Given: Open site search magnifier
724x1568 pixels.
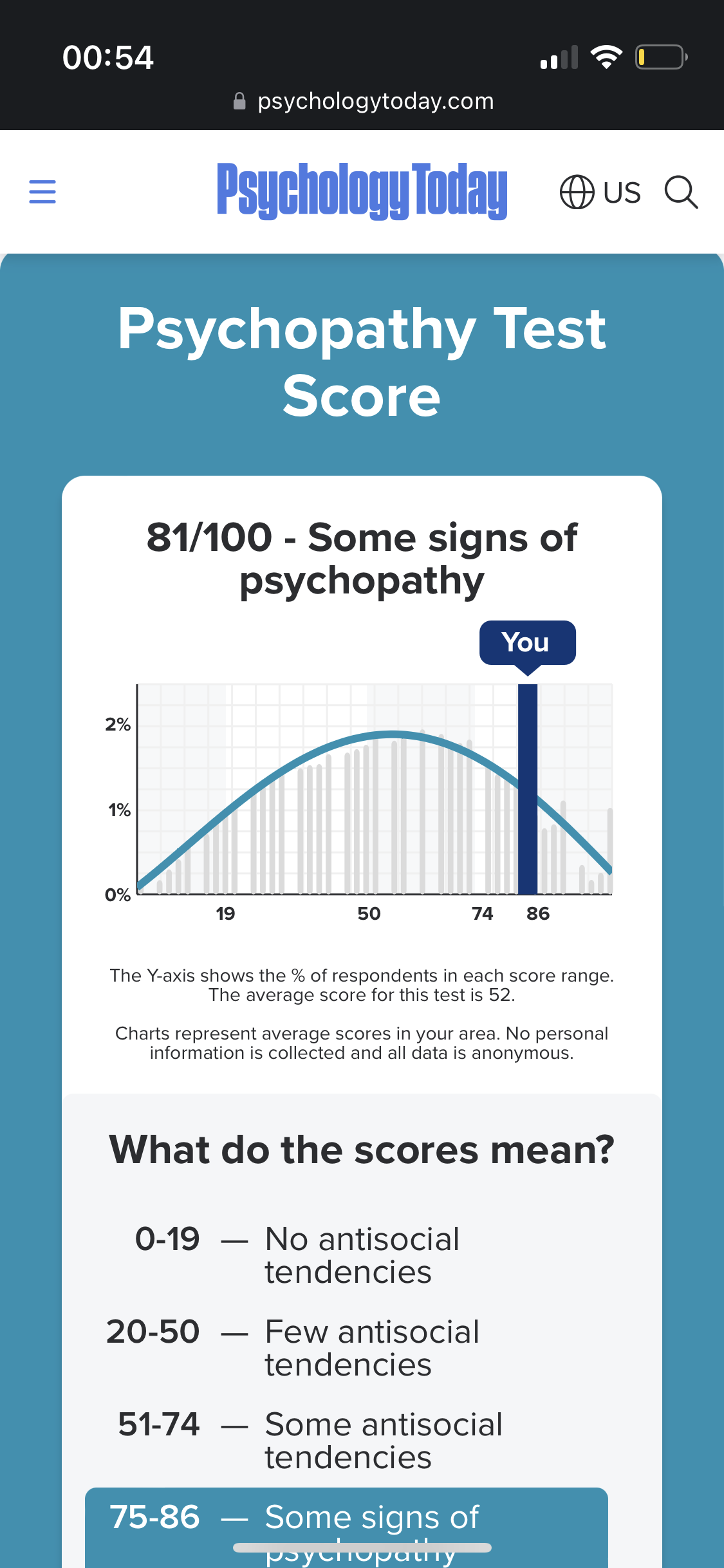Looking at the screenshot, I should (681, 192).
